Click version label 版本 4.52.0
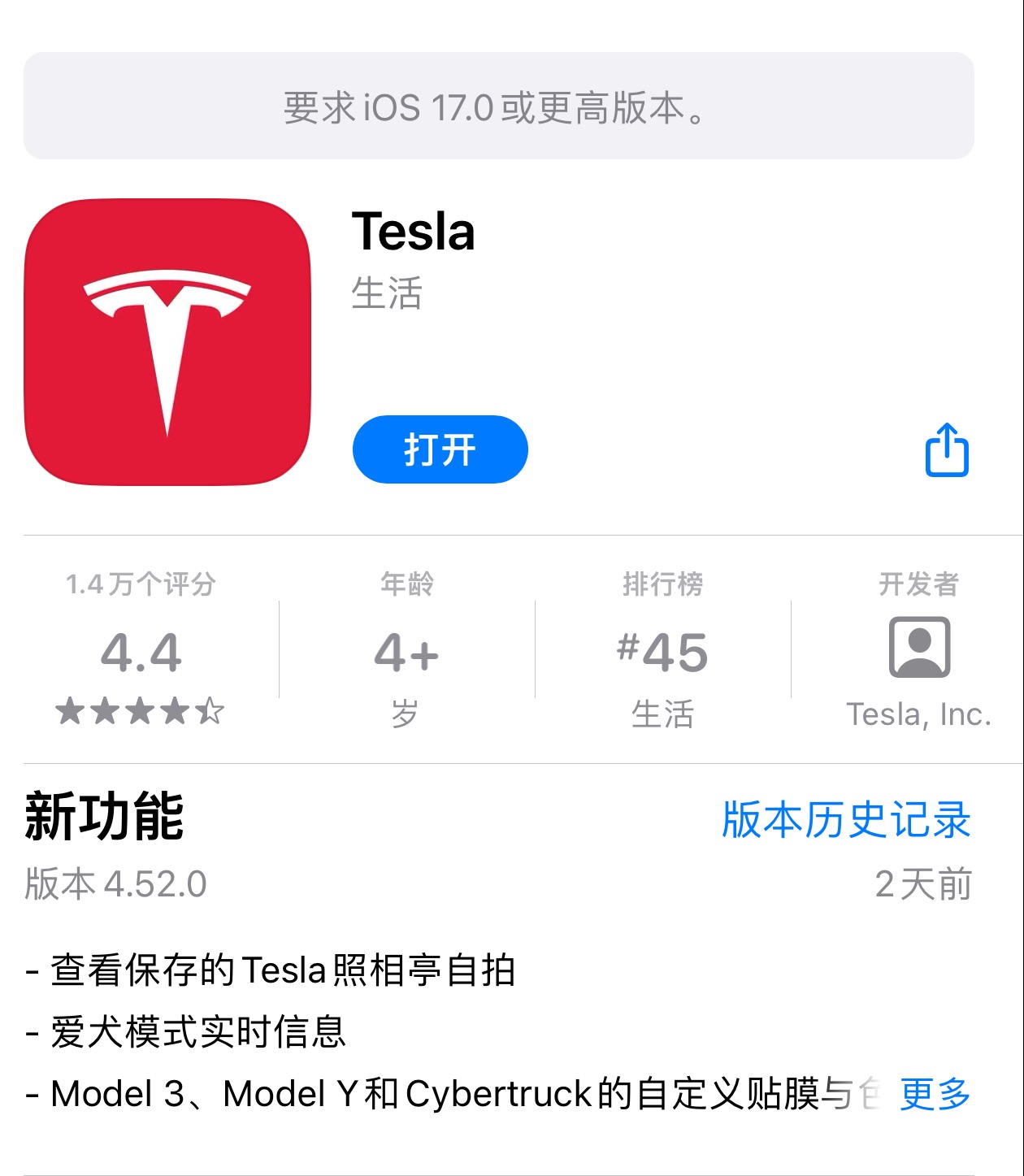Viewport: 1024px width, 1176px height. coord(116,886)
